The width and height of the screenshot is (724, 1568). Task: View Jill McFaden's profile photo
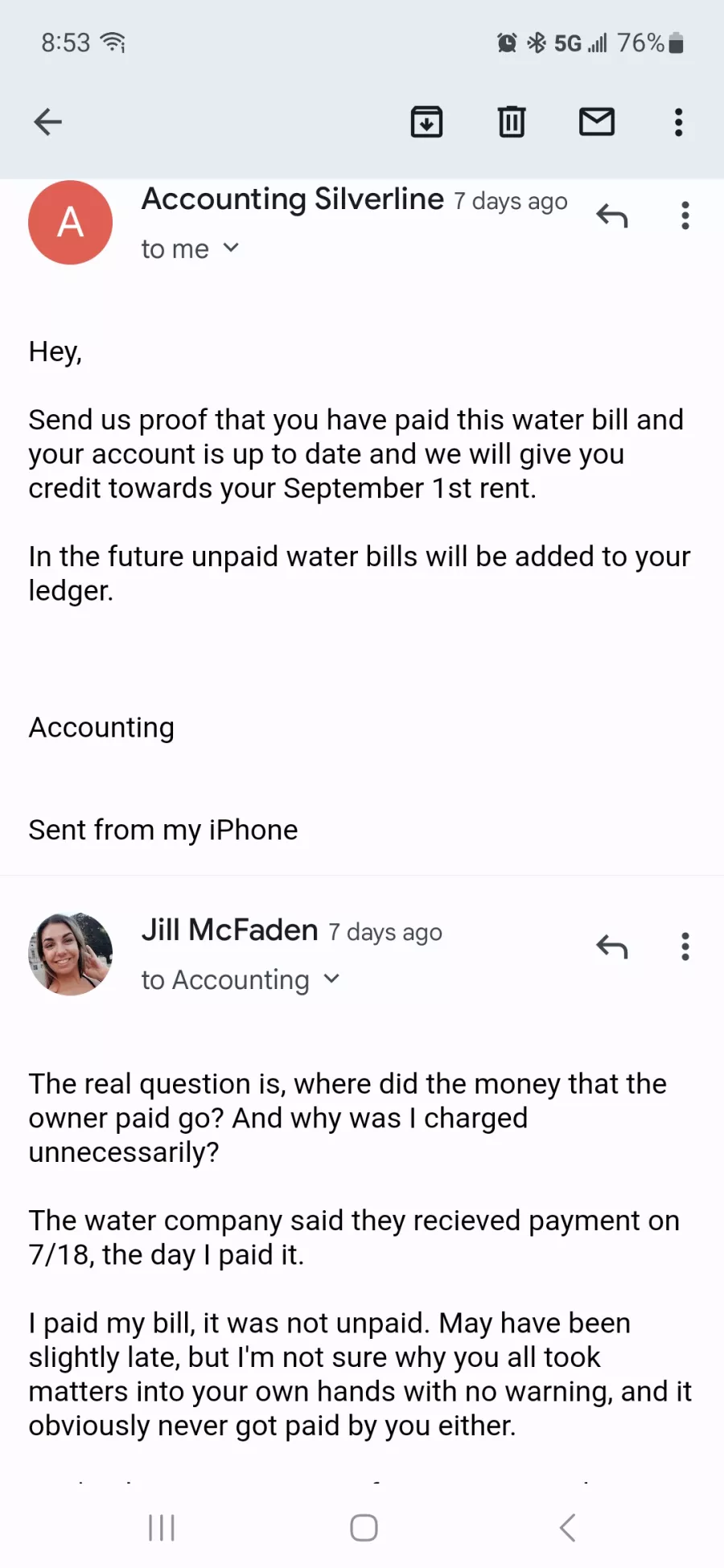tap(71, 954)
